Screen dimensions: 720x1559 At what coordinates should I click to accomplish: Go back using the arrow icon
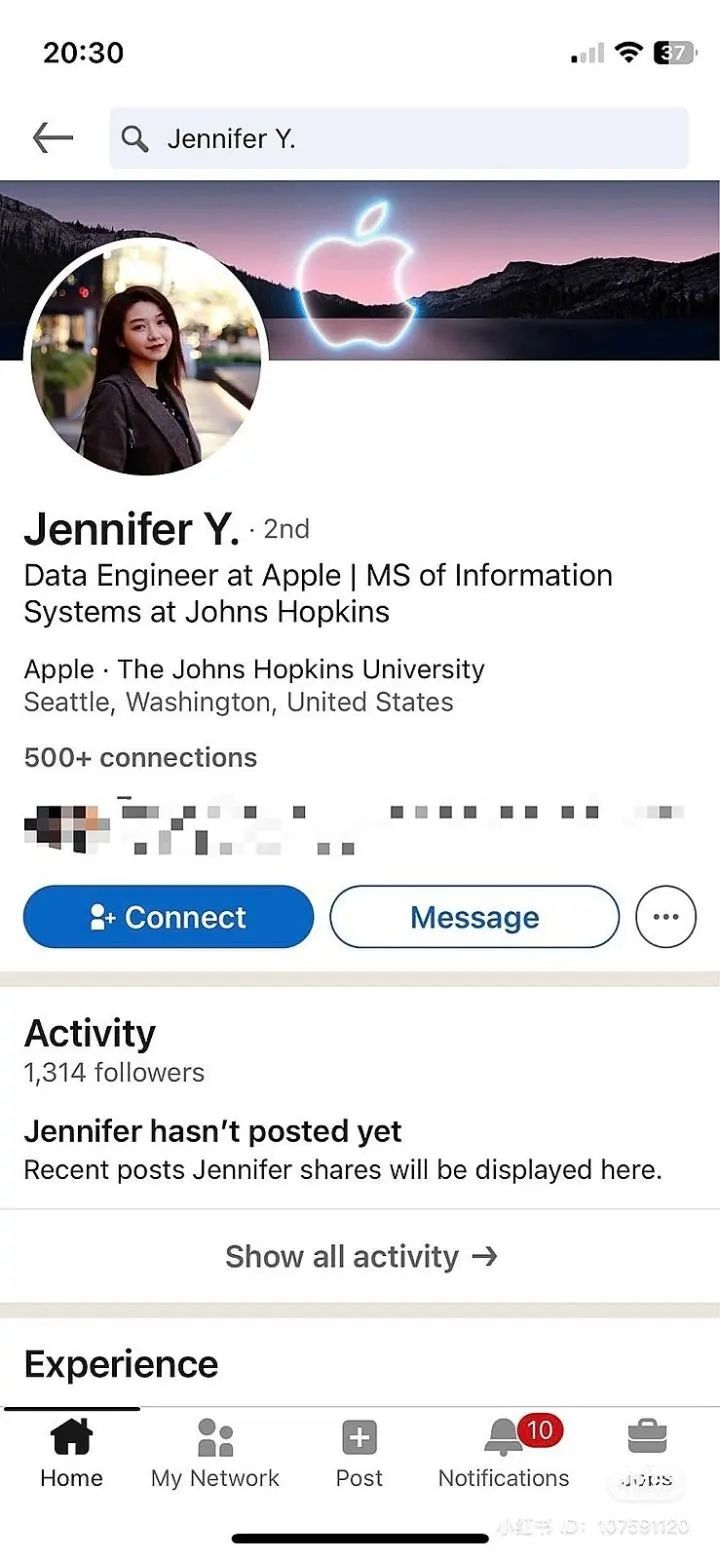(53, 138)
